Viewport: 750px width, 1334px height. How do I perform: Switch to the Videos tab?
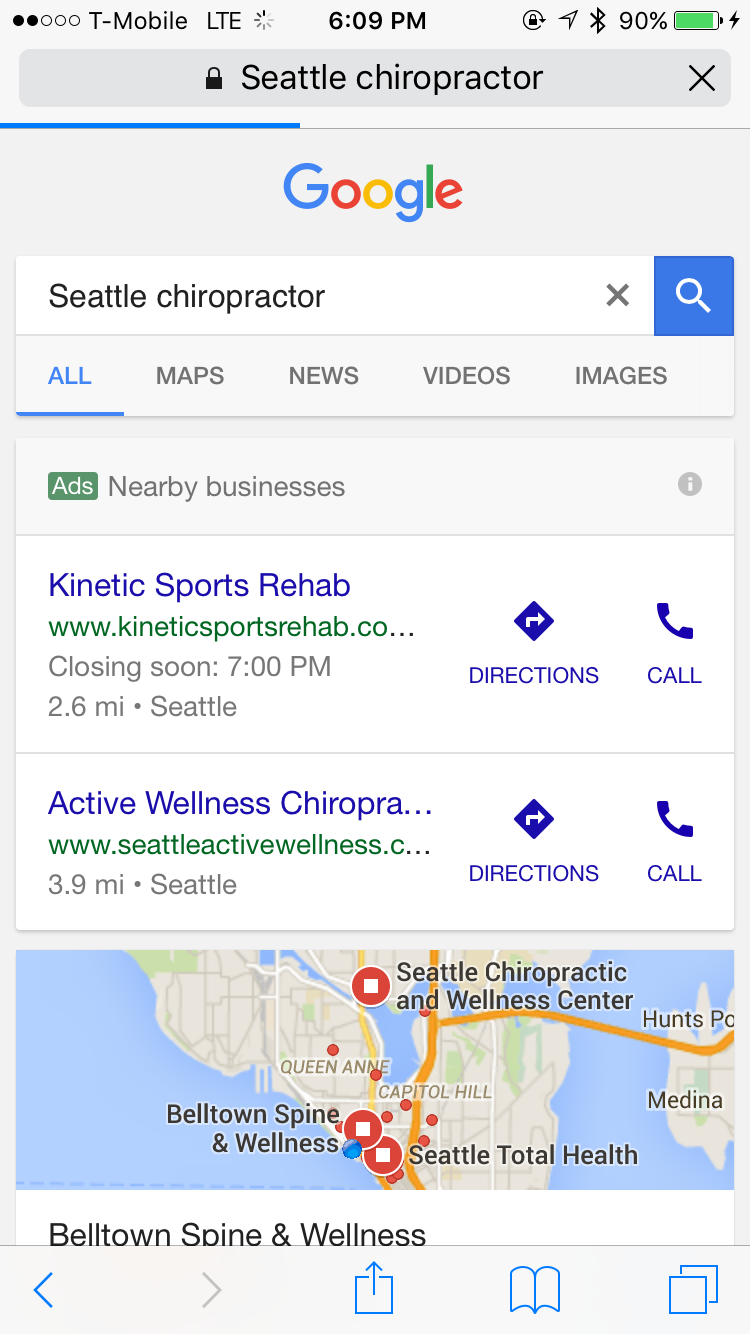[x=466, y=376]
